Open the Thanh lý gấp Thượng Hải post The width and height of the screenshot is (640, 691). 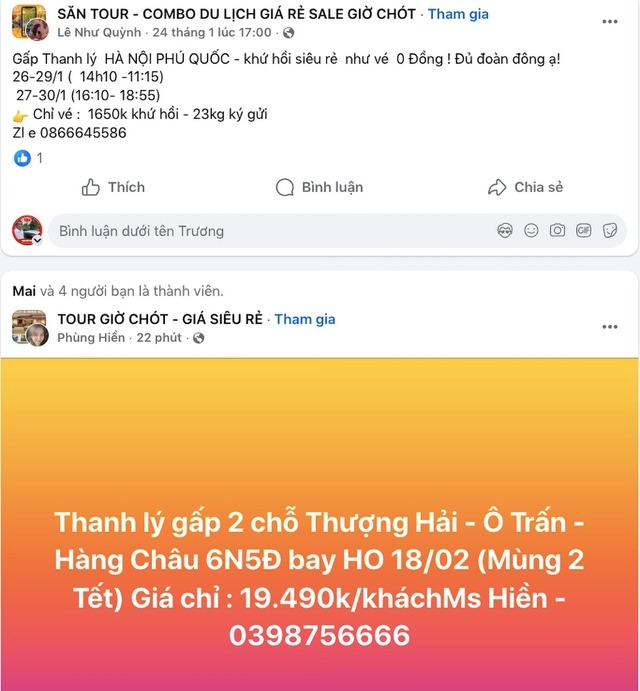click(320, 578)
